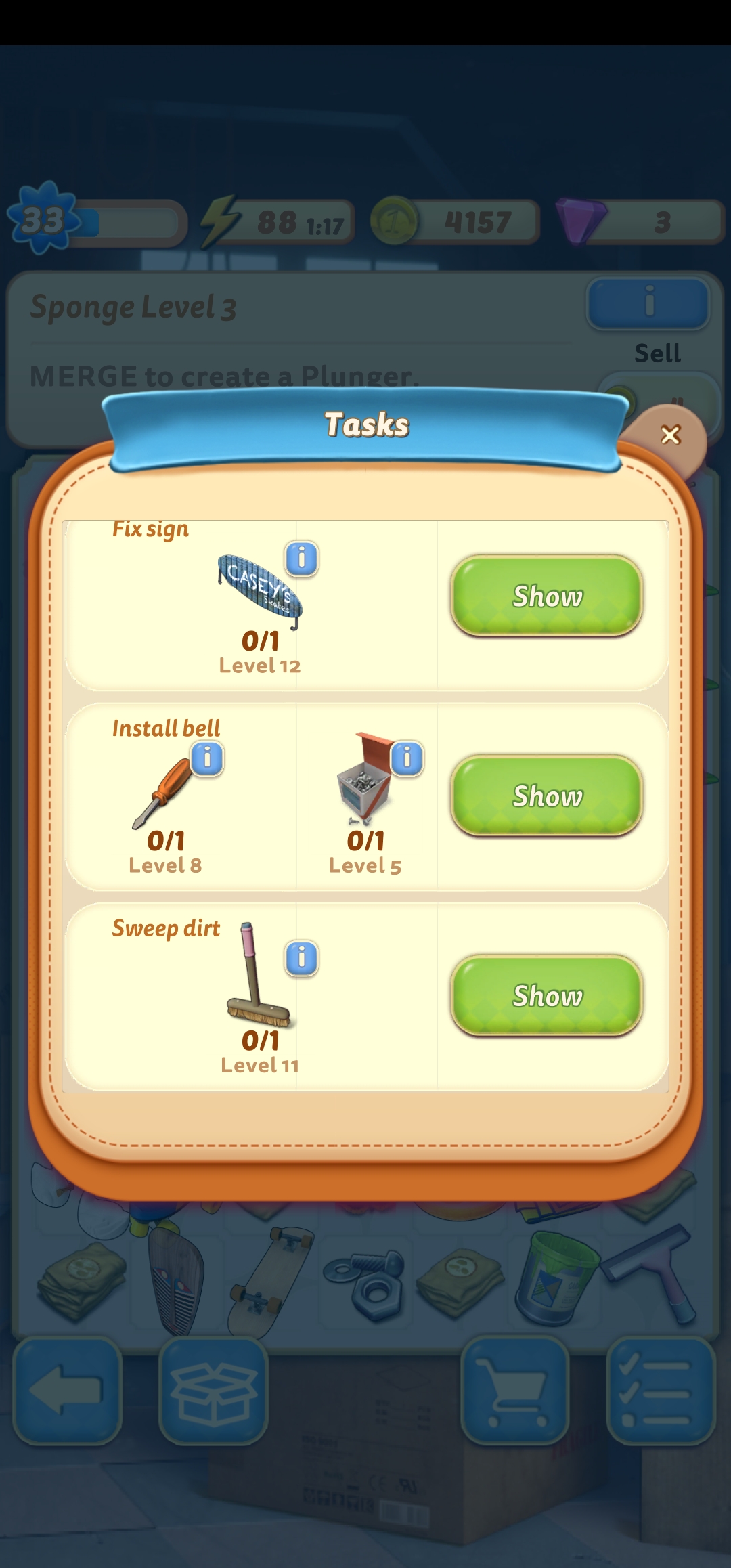Open info for the Casey's sign item
This screenshot has height=1568, width=731.
[x=302, y=559]
